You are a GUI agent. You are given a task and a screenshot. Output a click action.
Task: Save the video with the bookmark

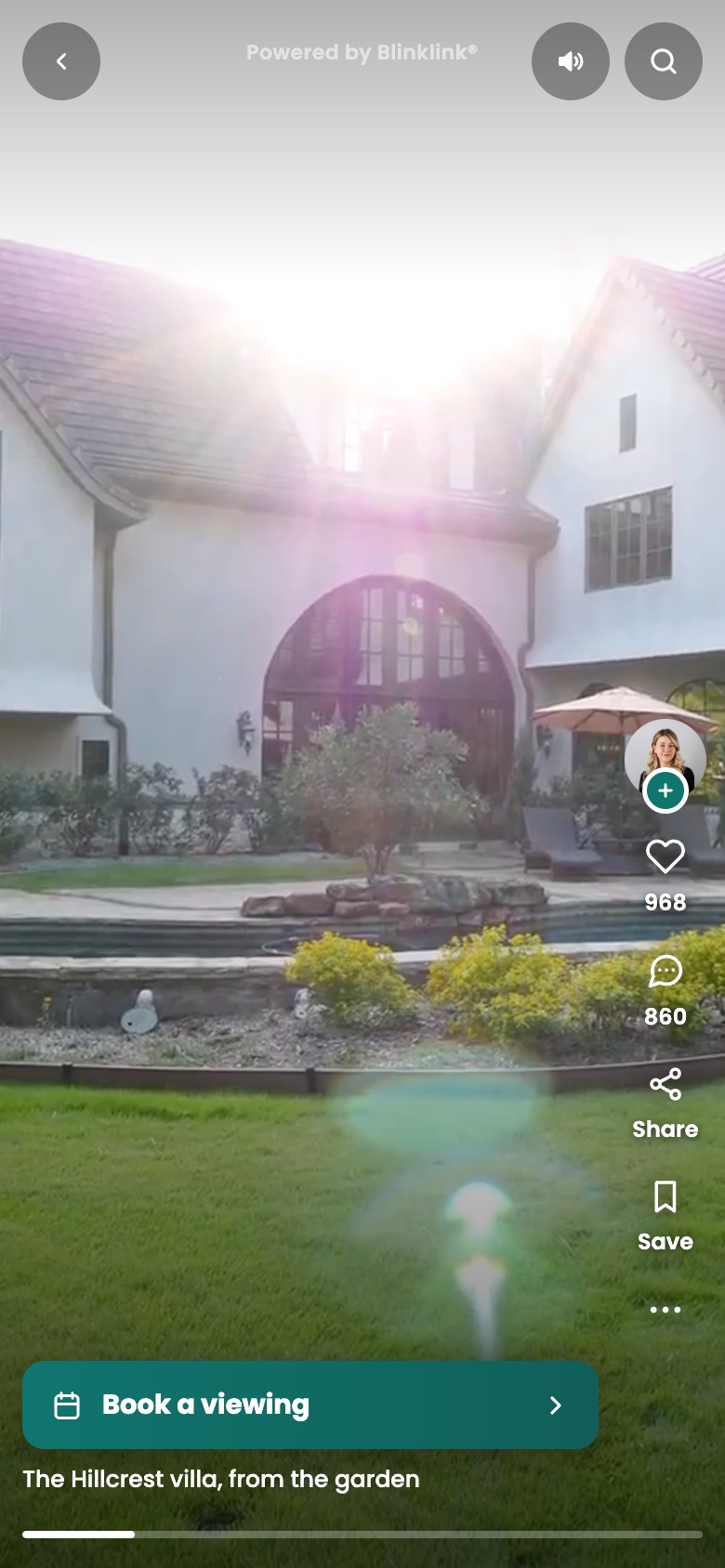click(x=666, y=1197)
